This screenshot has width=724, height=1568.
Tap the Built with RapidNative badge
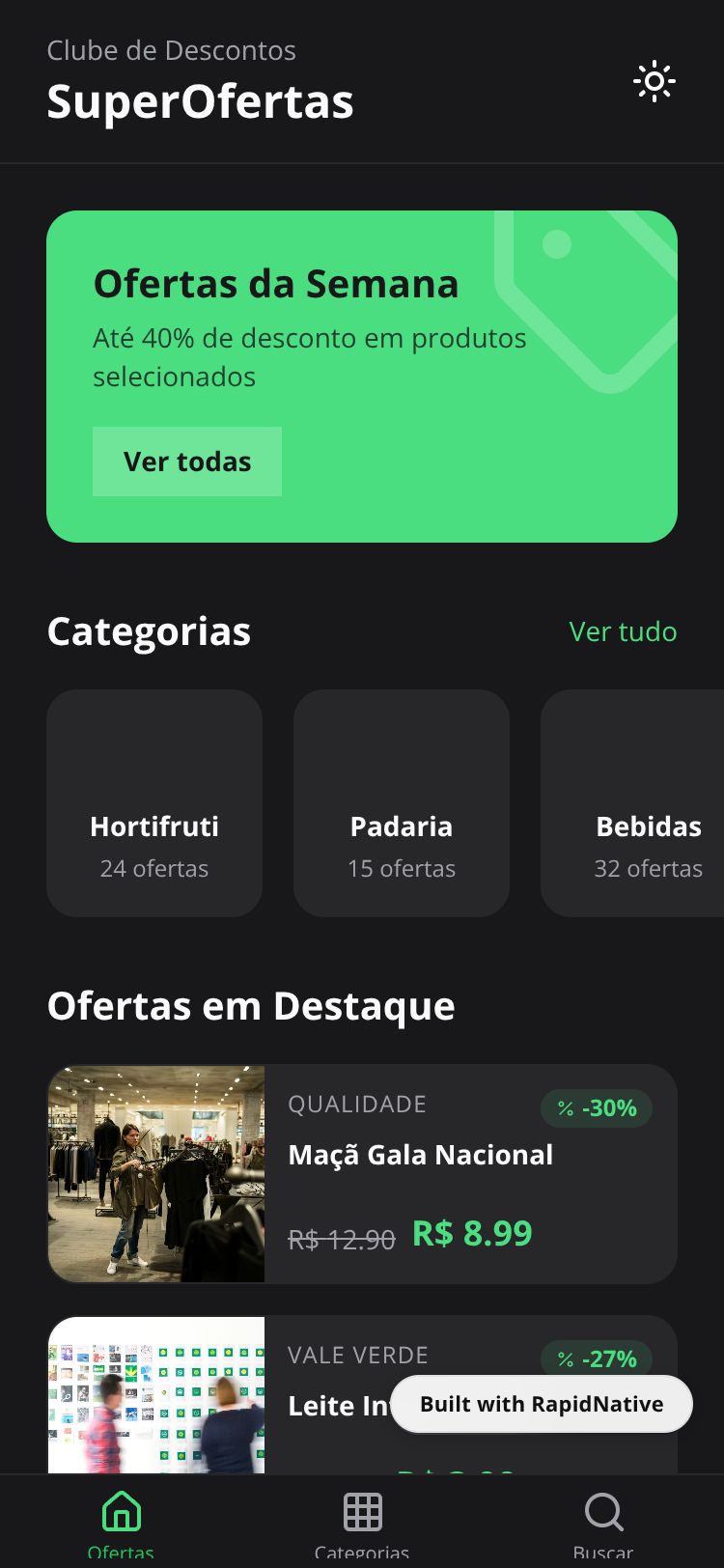click(542, 1404)
